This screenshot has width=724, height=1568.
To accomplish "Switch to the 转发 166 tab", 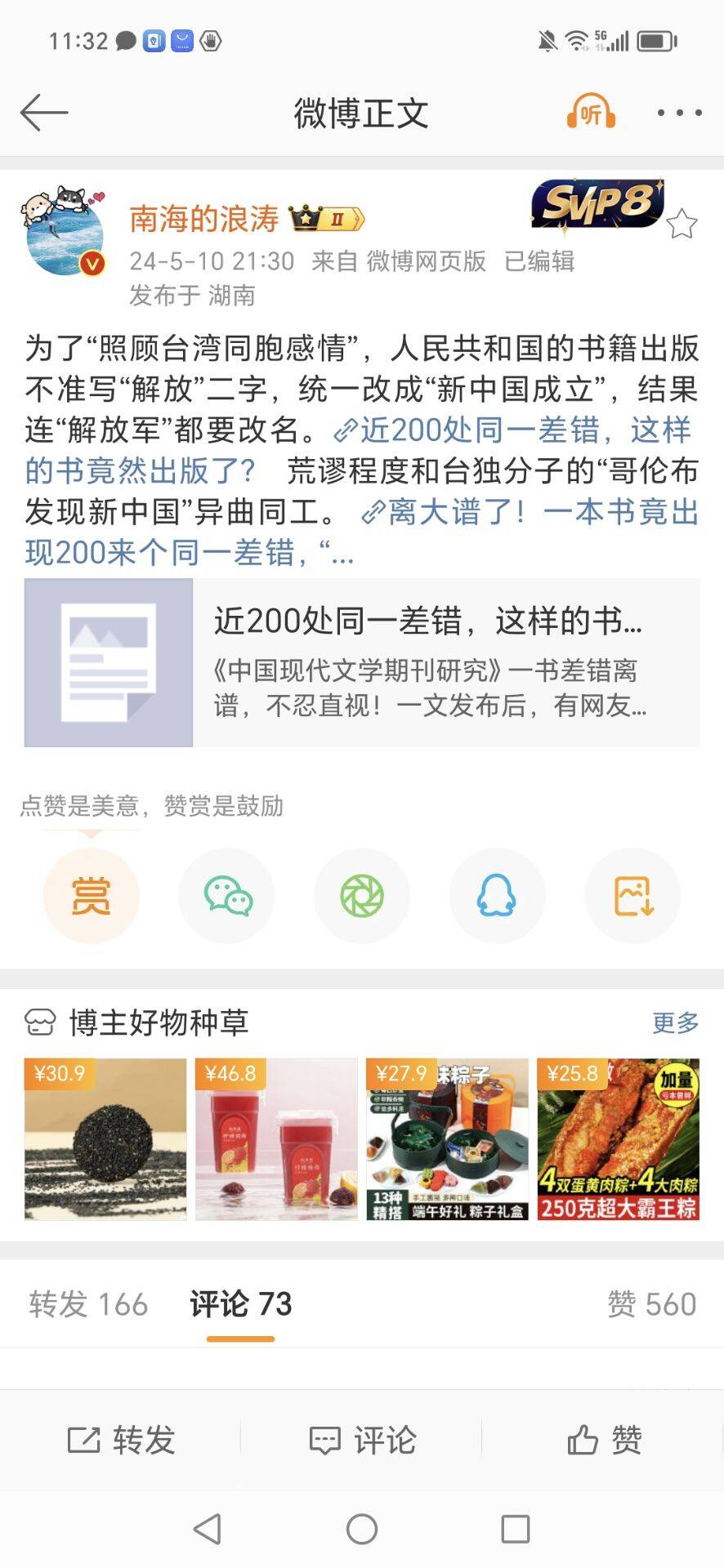I will [x=88, y=1304].
